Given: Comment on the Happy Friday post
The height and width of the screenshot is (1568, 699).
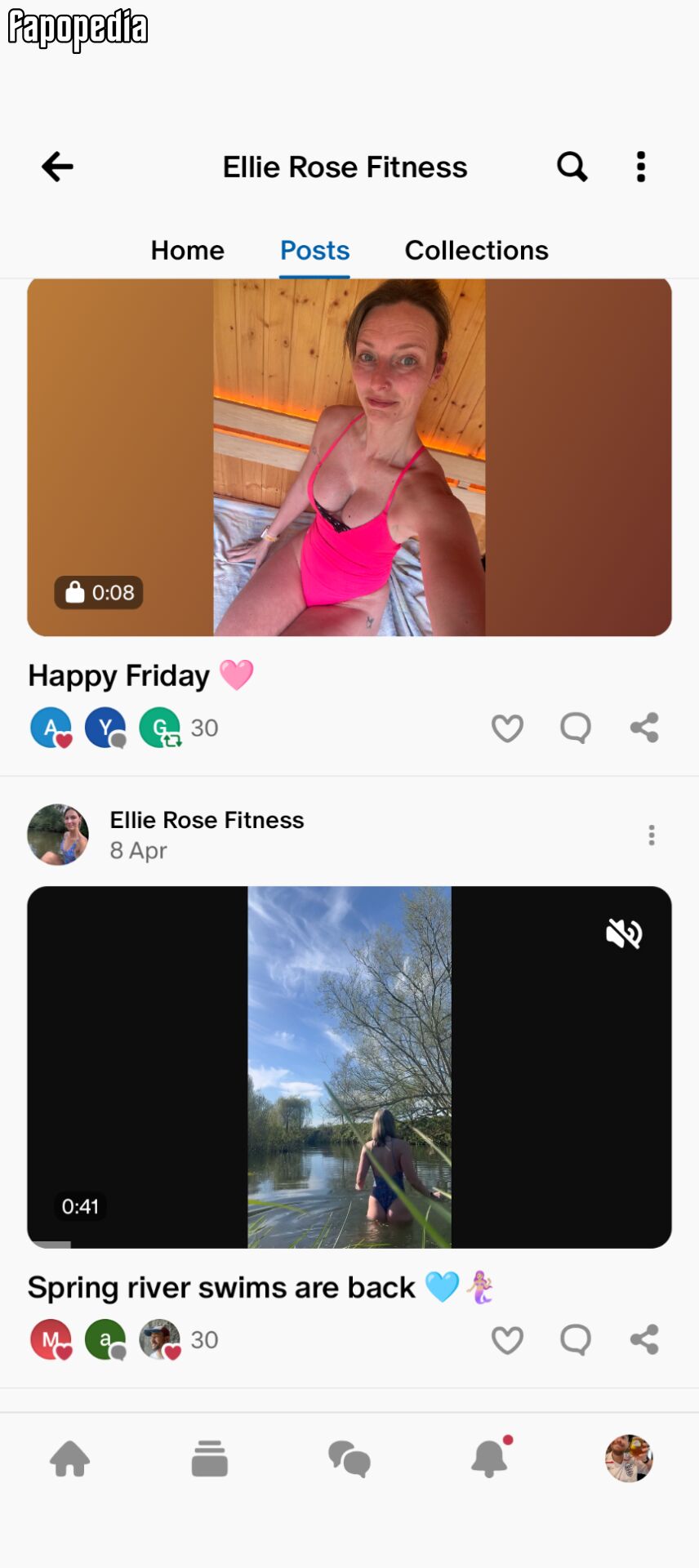Looking at the screenshot, I should (x=576, y=728).
